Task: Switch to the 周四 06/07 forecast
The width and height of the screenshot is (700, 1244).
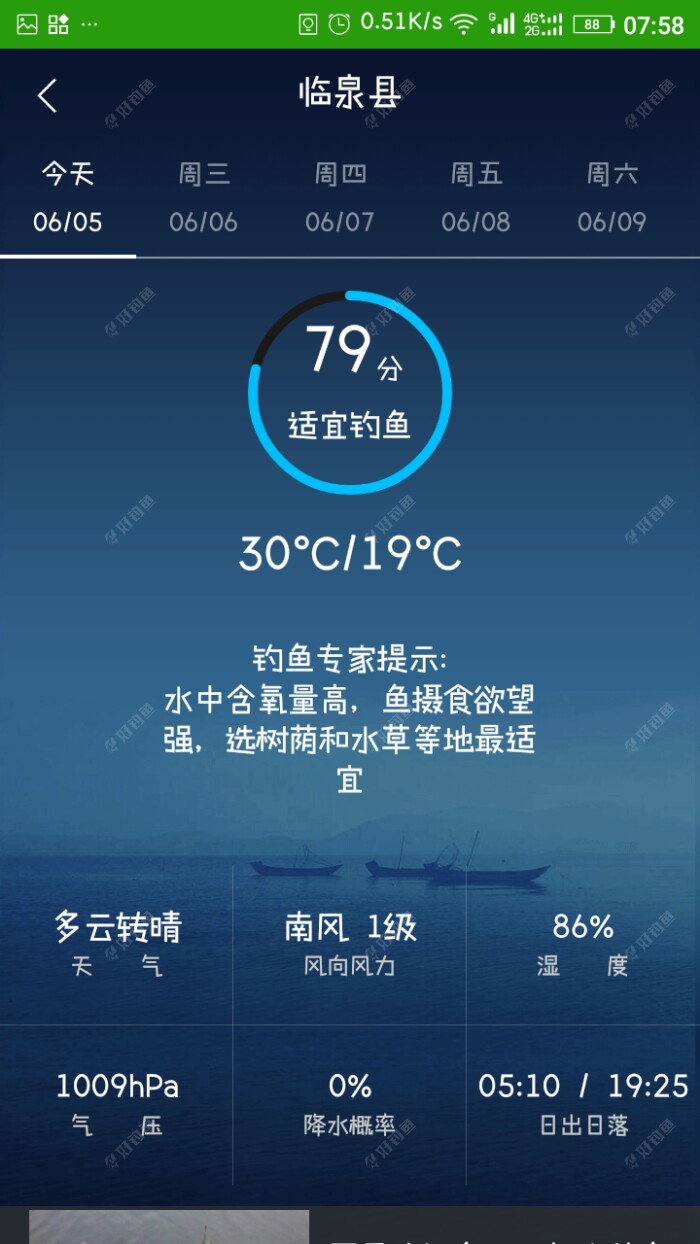Action: [340, 198]
